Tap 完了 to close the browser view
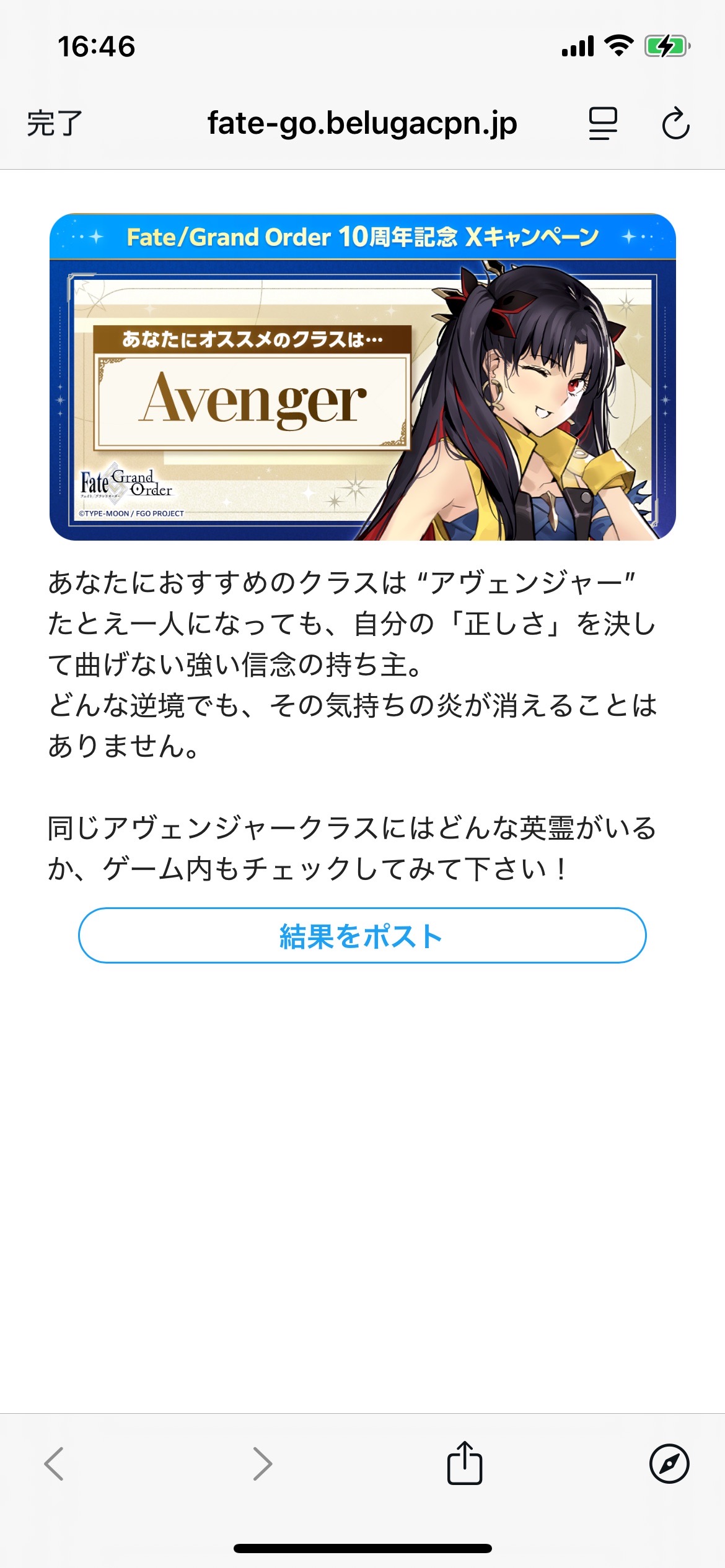Viewport: 725px width, 1568px height. [x=55, y=123]
